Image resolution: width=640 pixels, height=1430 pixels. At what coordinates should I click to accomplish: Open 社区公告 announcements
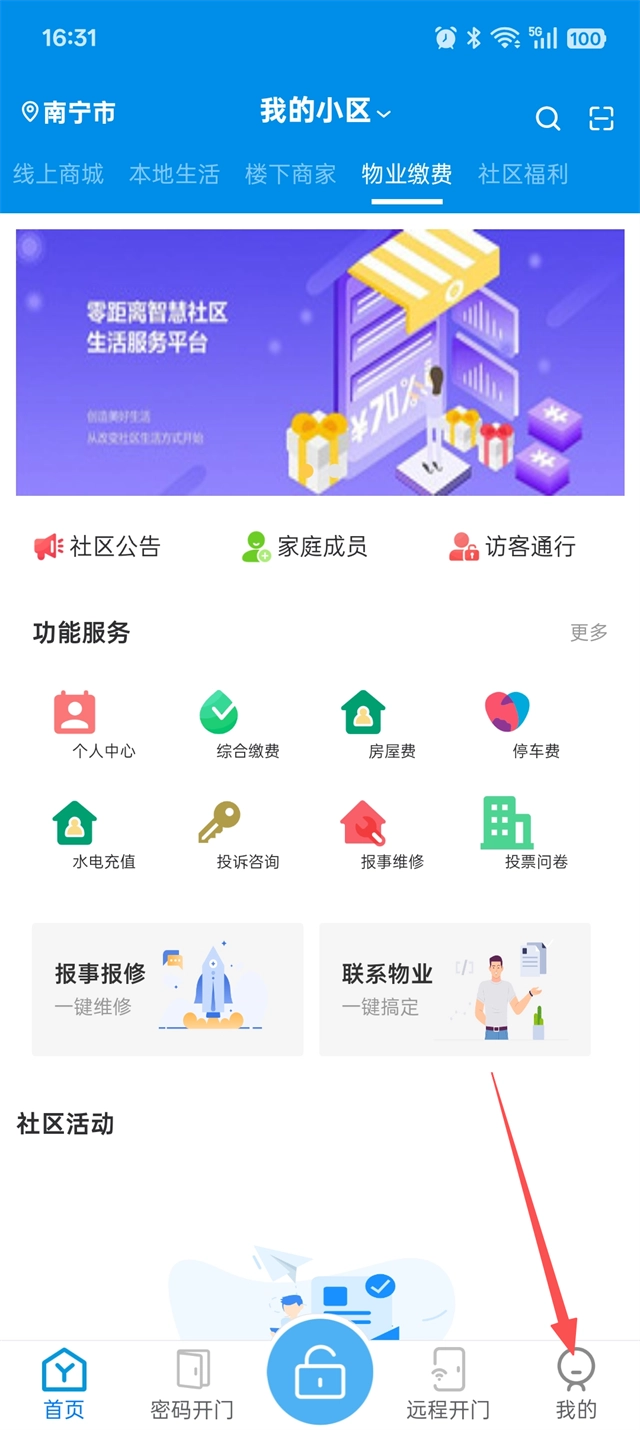(x=97, y=546)
